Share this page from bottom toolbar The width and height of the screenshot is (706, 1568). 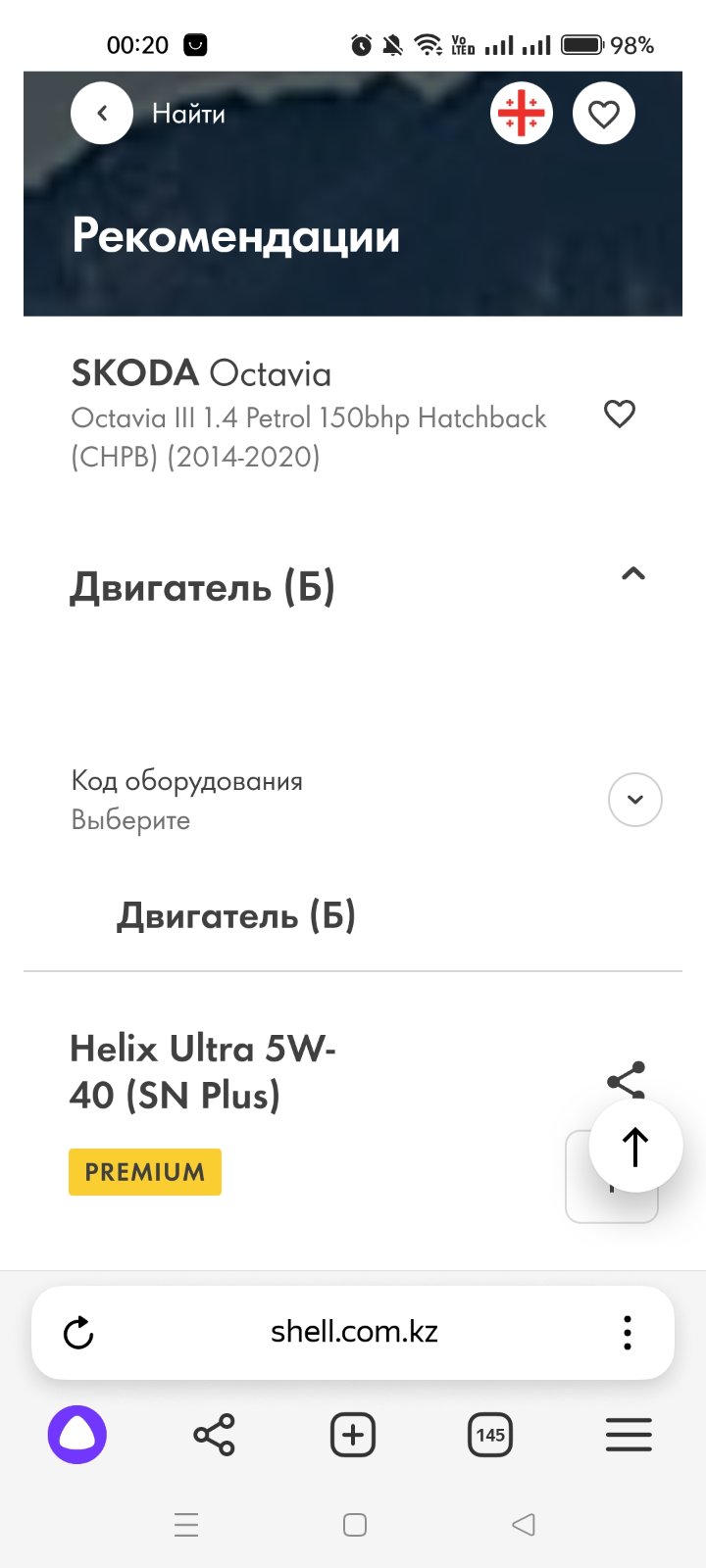click(214, 1436)
